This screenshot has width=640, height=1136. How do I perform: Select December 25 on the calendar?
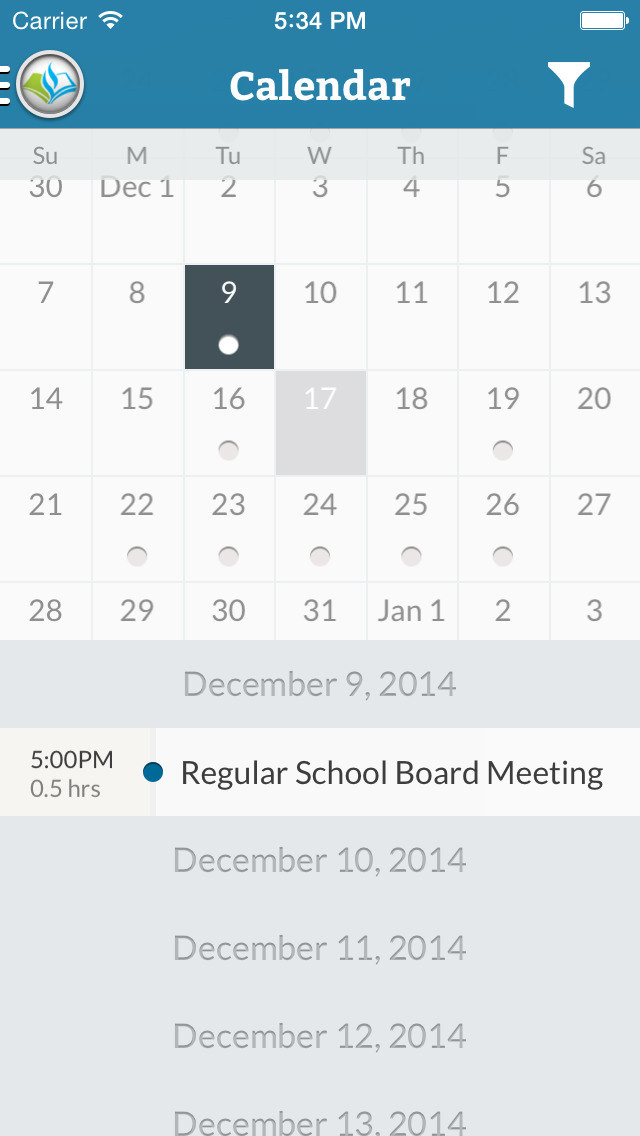(x=412, y=529)
